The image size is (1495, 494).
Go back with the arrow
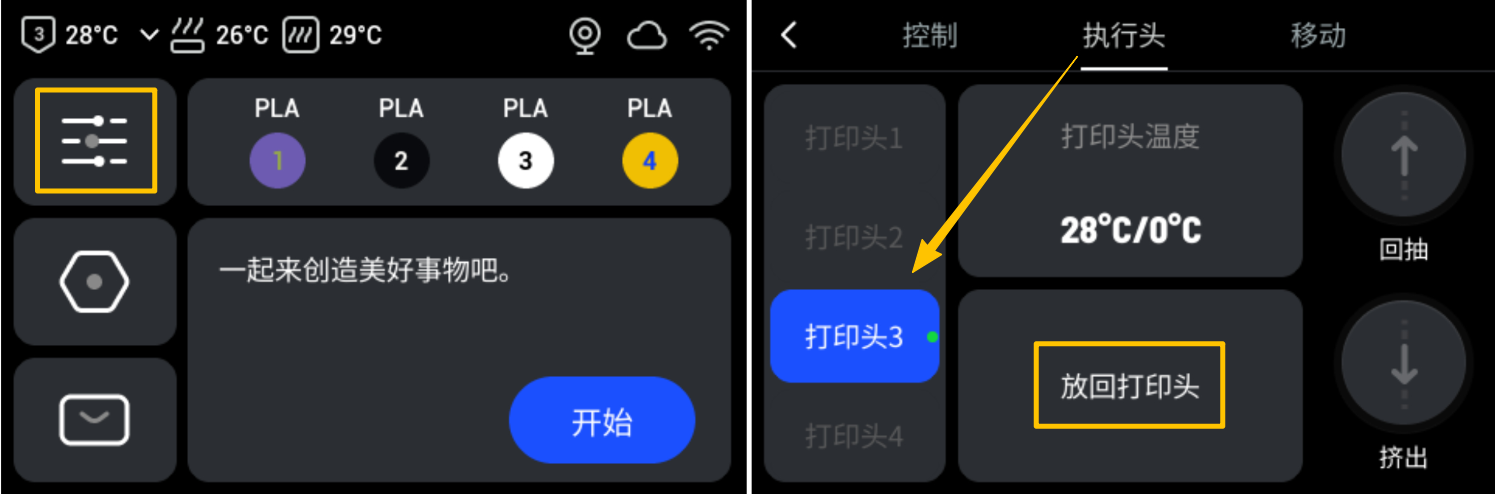(789, 36)
